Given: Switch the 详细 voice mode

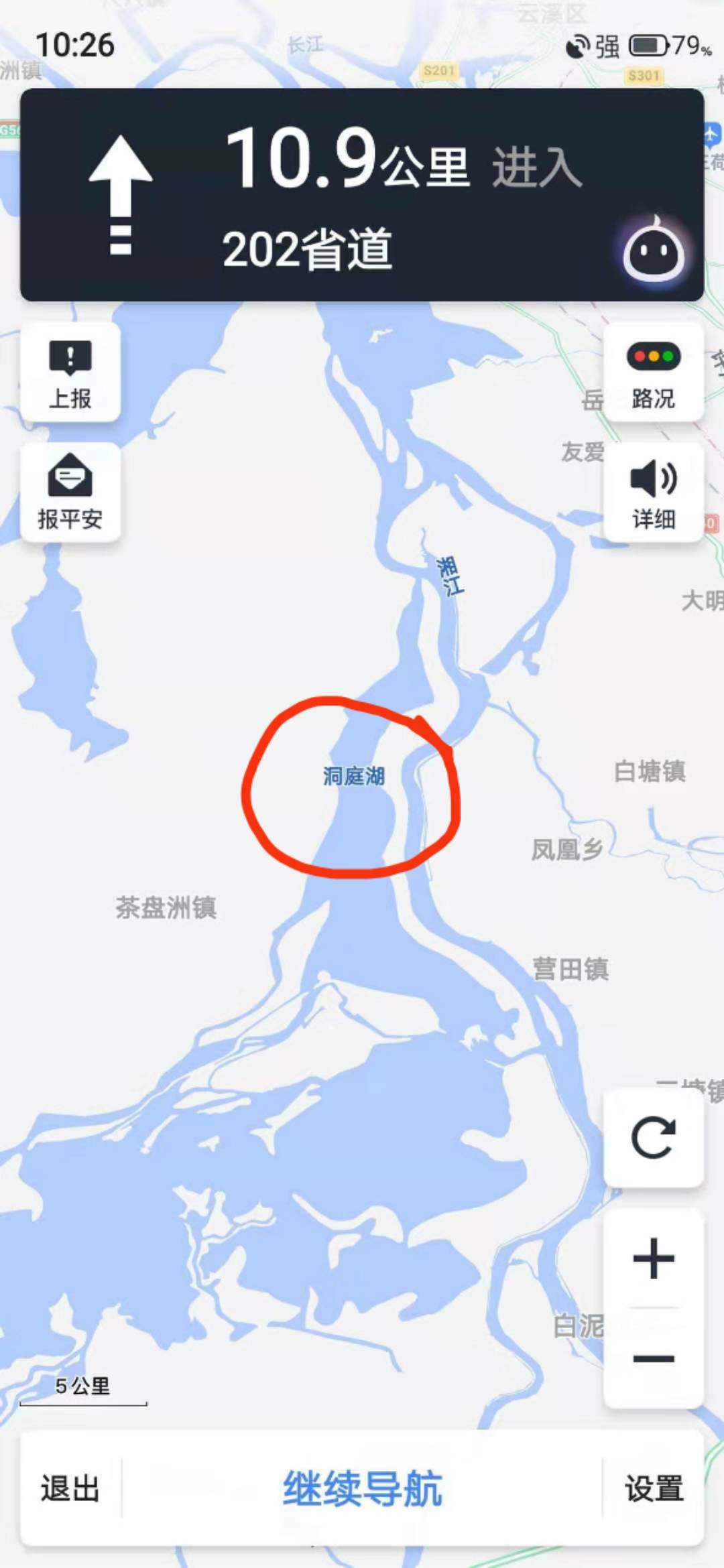Looking at the screenshot, I should [x=653, y=493].
